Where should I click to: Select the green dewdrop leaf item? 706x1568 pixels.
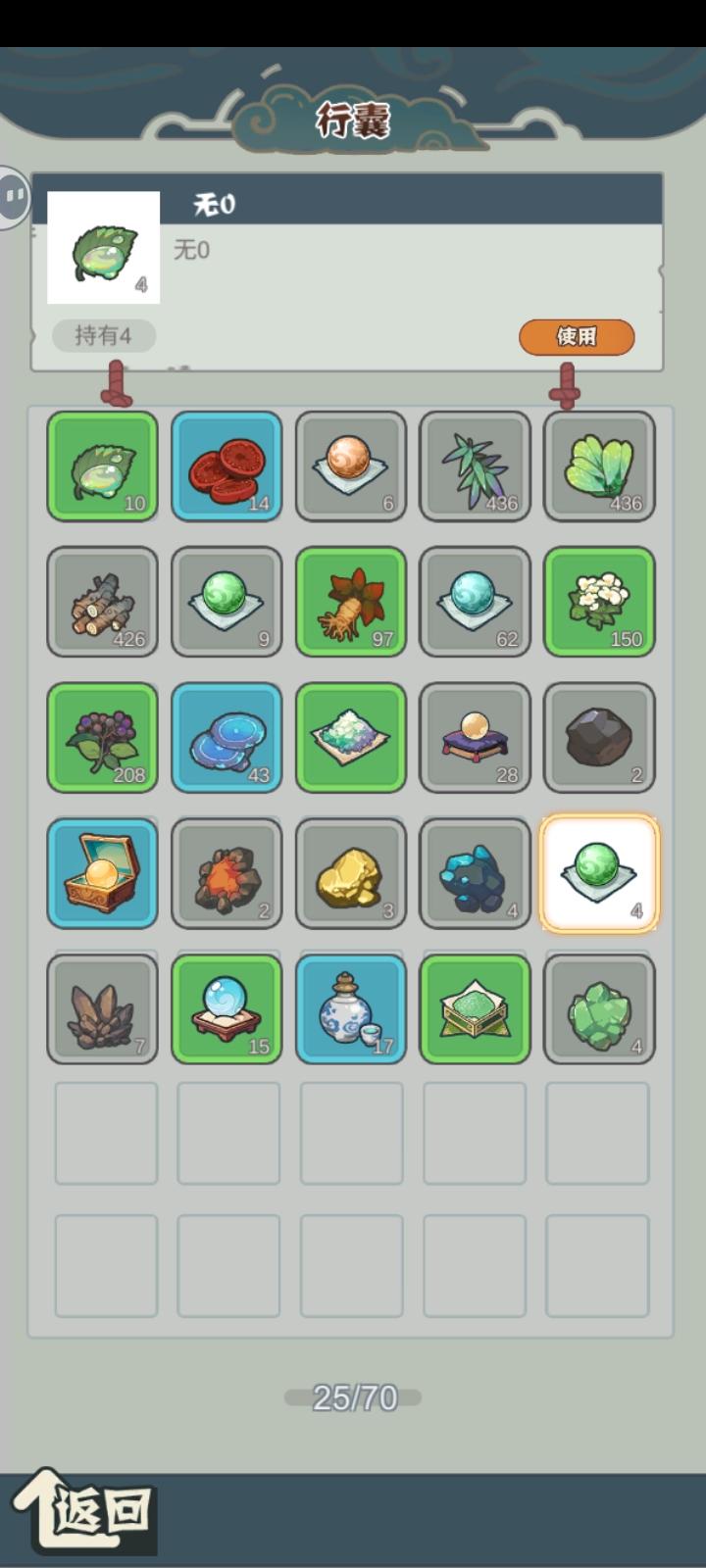point(103,466)
